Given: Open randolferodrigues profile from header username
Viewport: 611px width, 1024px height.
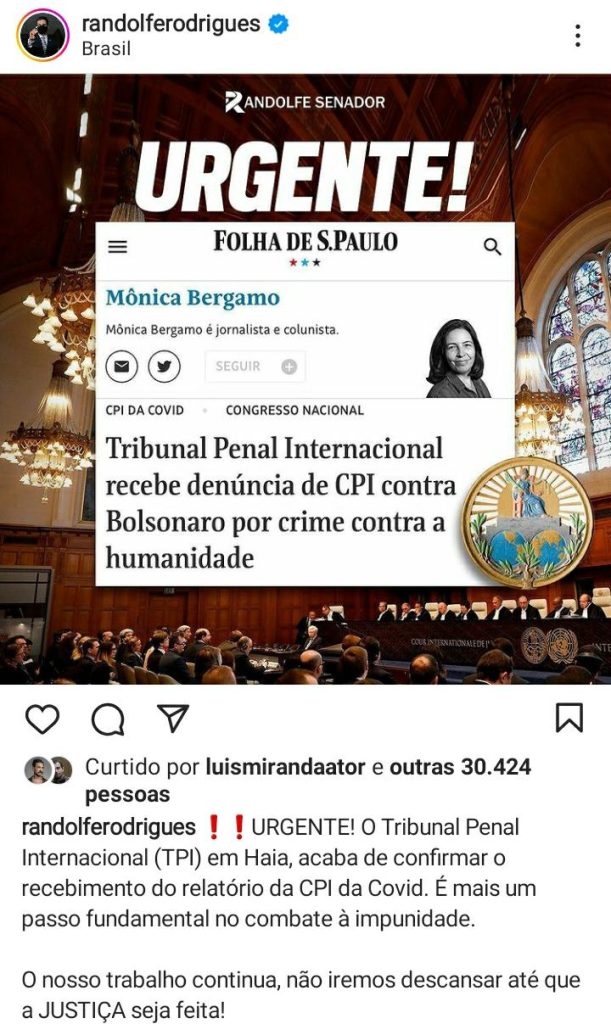Looking at the screenshot, I should coord(170,23).
